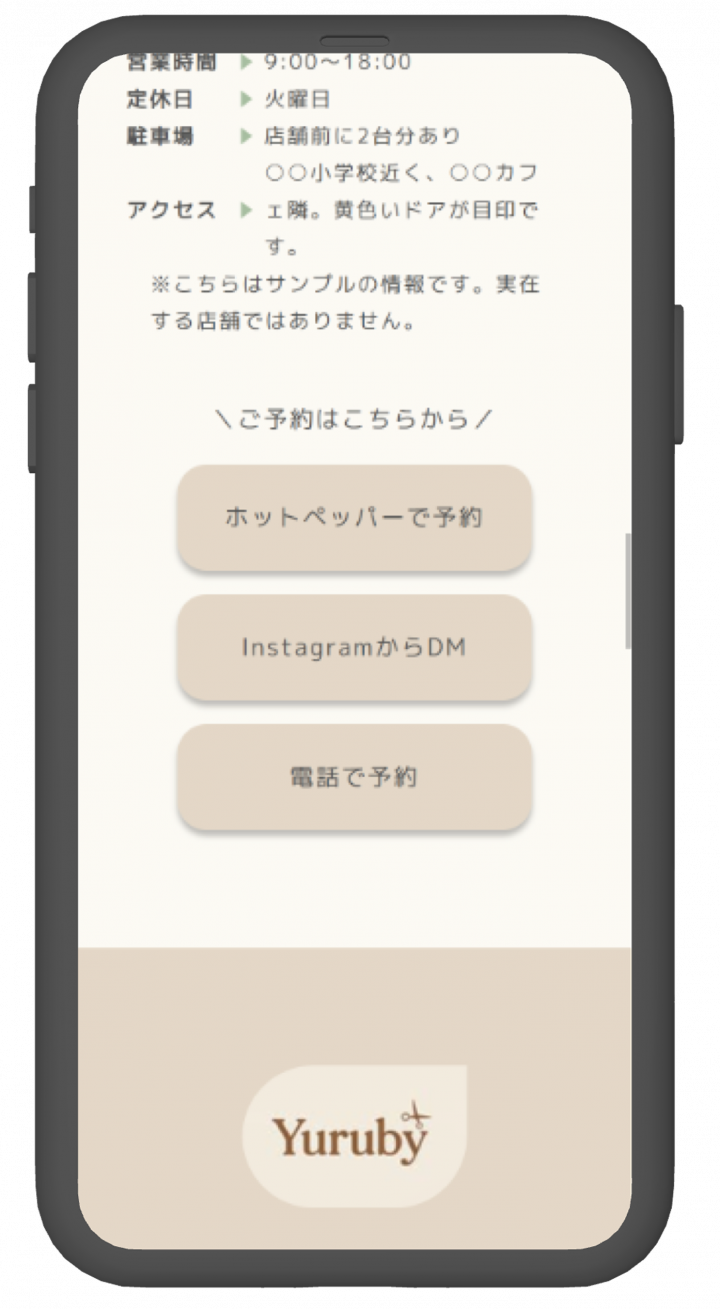Open InstagramからDM booking button
This screenshot has height=1309, width=720.
[x=354, y=647]
